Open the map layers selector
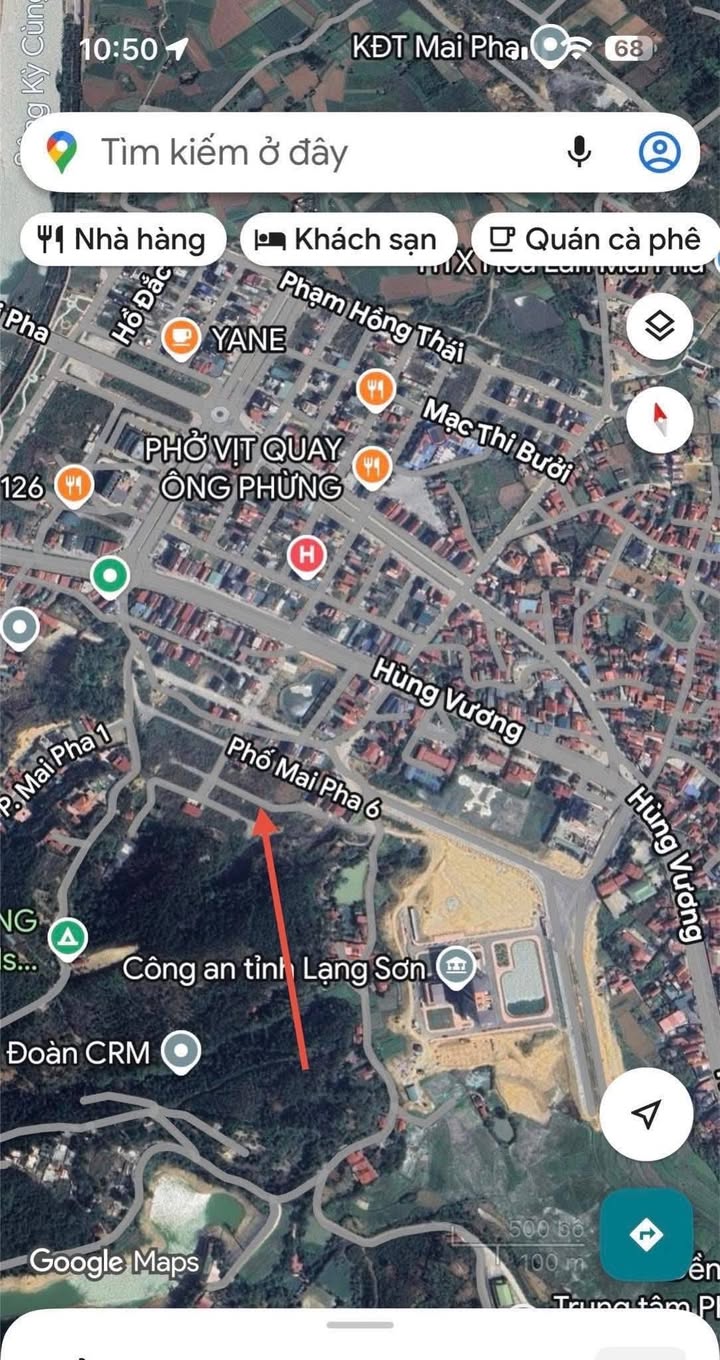 pos(659,327)
